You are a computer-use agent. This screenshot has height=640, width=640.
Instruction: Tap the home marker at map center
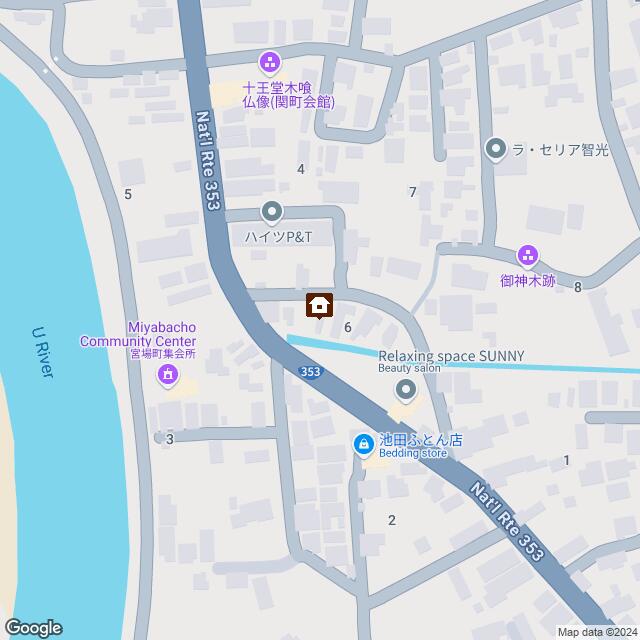click(x=320, y=303)
